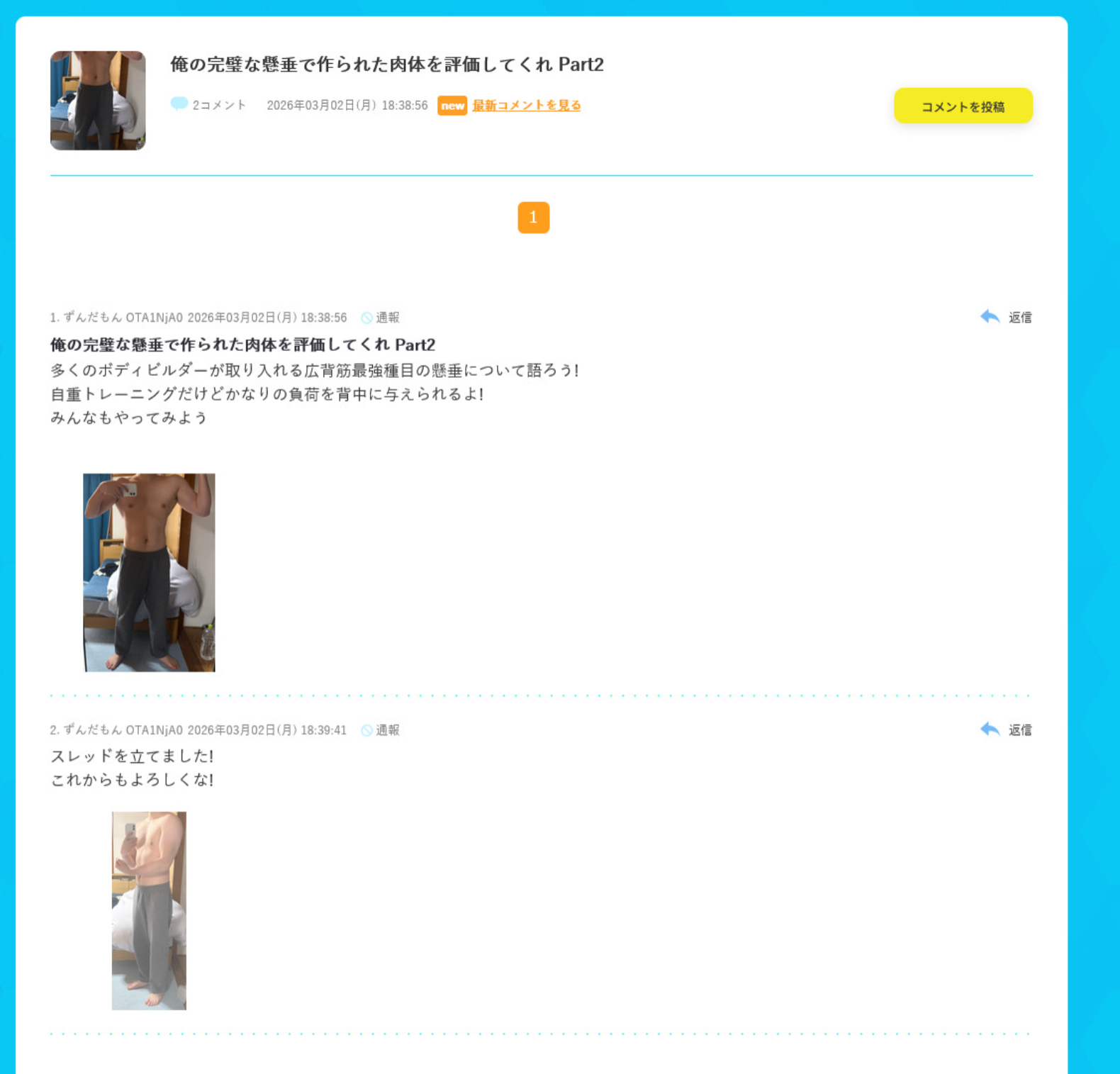Report comment 1 via 通報
Viewport: 1120px width, 1074px height.
click(381, 318)
